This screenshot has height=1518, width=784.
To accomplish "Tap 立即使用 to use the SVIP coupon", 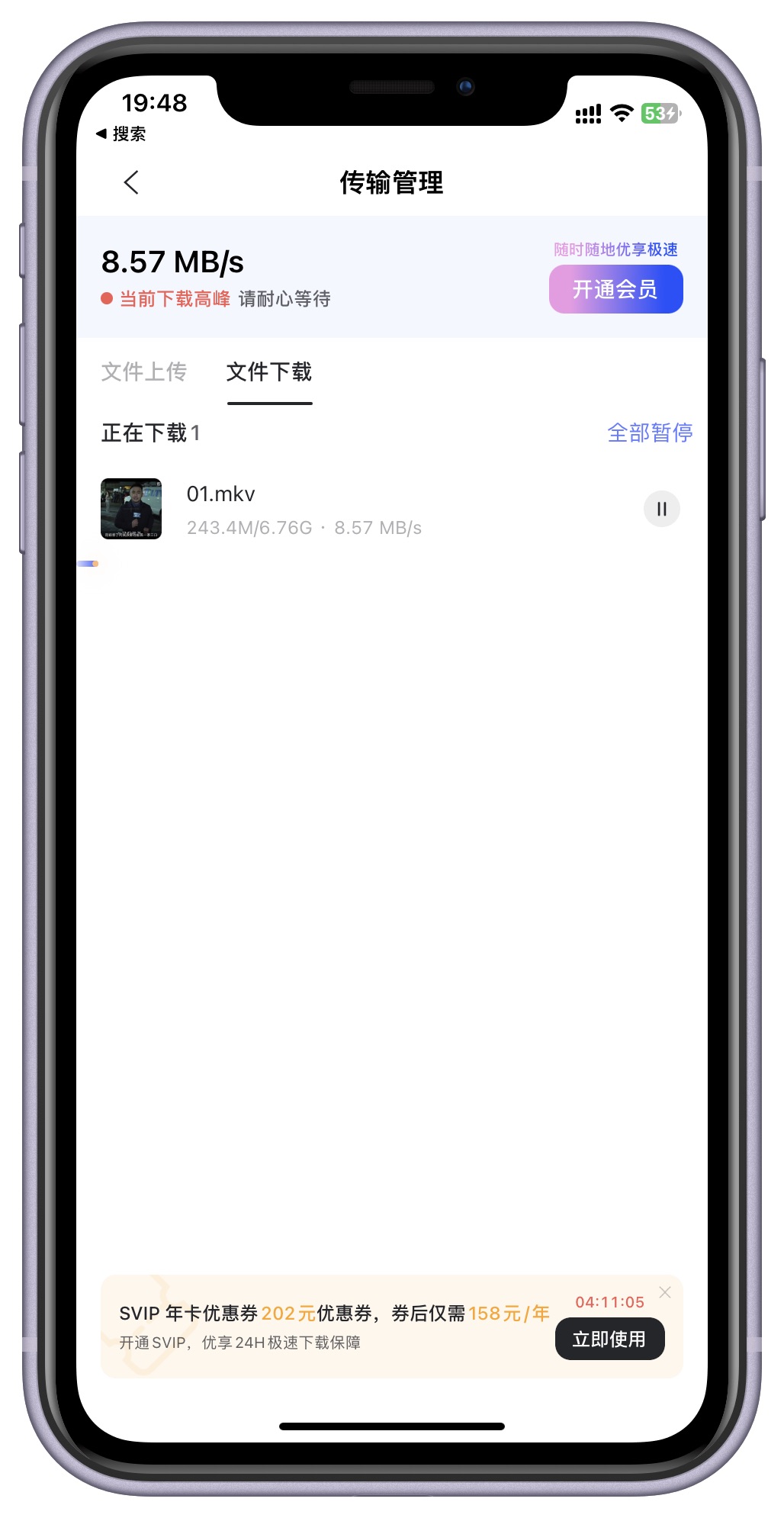I will pos(609,1339).
